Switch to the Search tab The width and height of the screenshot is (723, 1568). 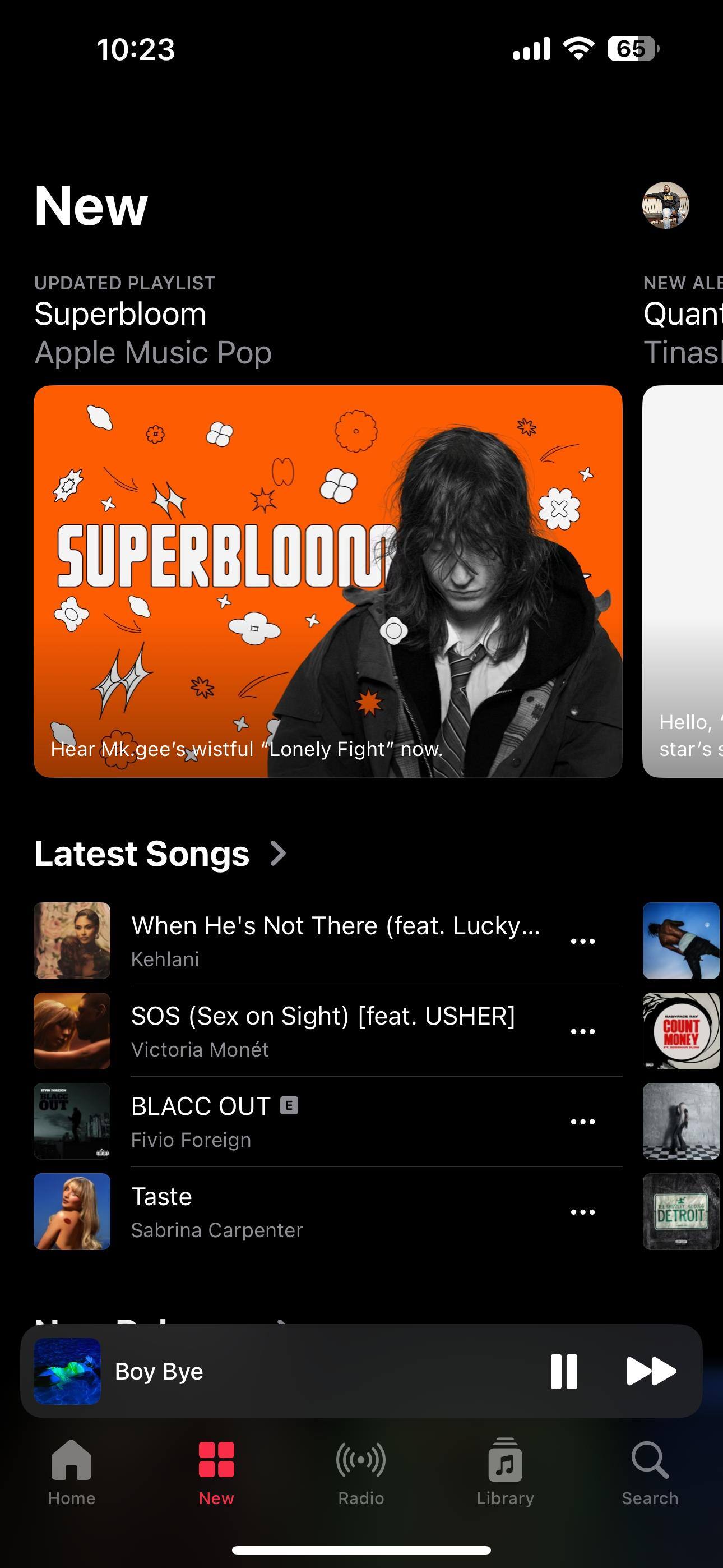click(x=650, y=1471)
